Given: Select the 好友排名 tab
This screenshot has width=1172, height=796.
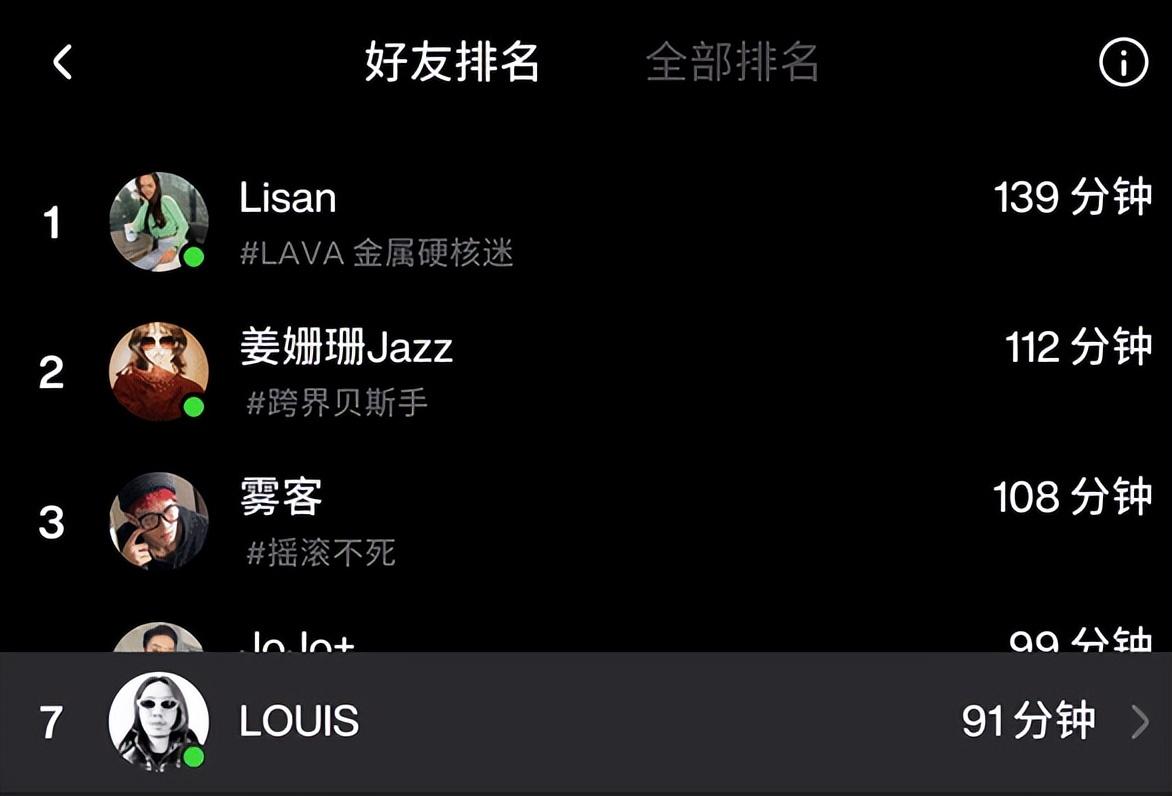Looking at the screenshot, I should (452, 63).
